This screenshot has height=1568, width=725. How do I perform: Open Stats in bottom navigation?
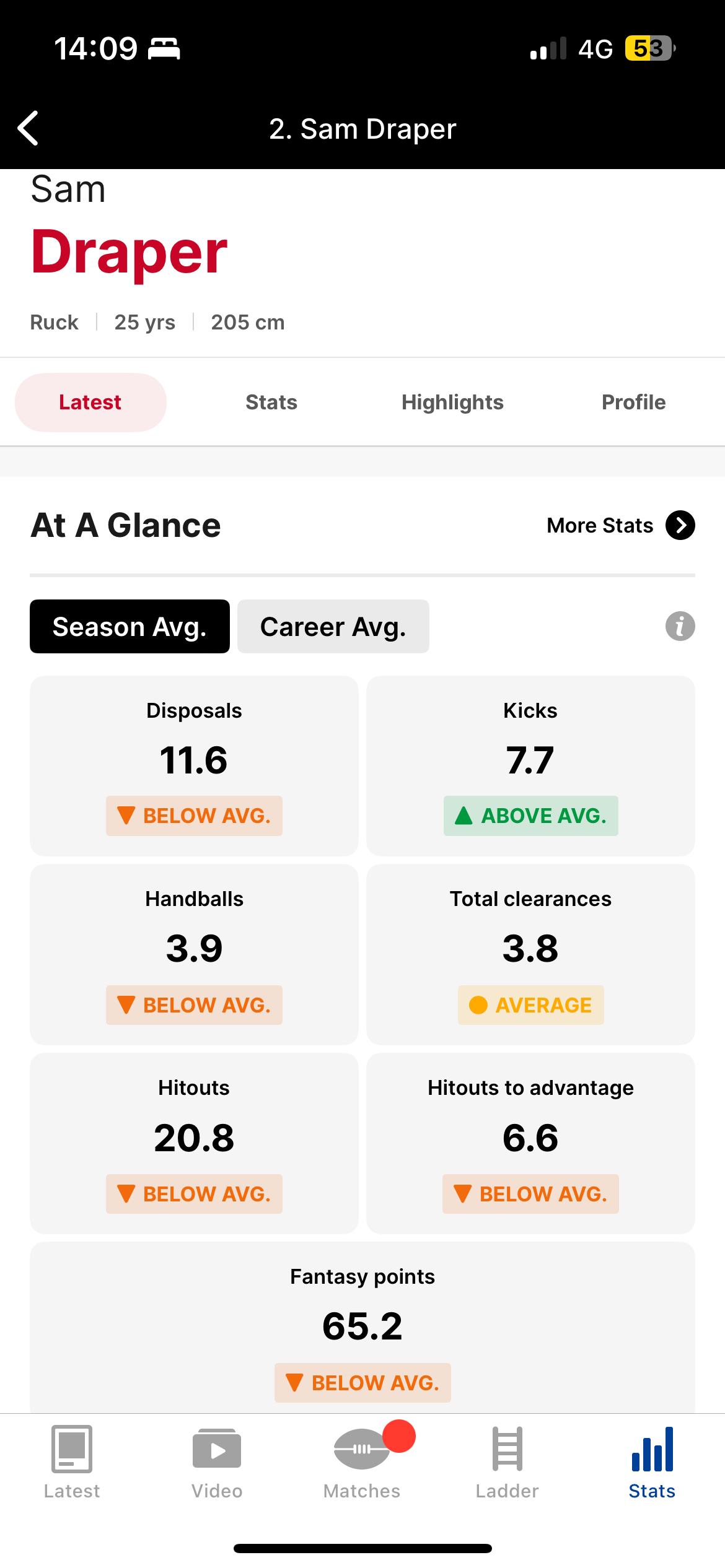pyautogui.click(x=652, y=1463)
